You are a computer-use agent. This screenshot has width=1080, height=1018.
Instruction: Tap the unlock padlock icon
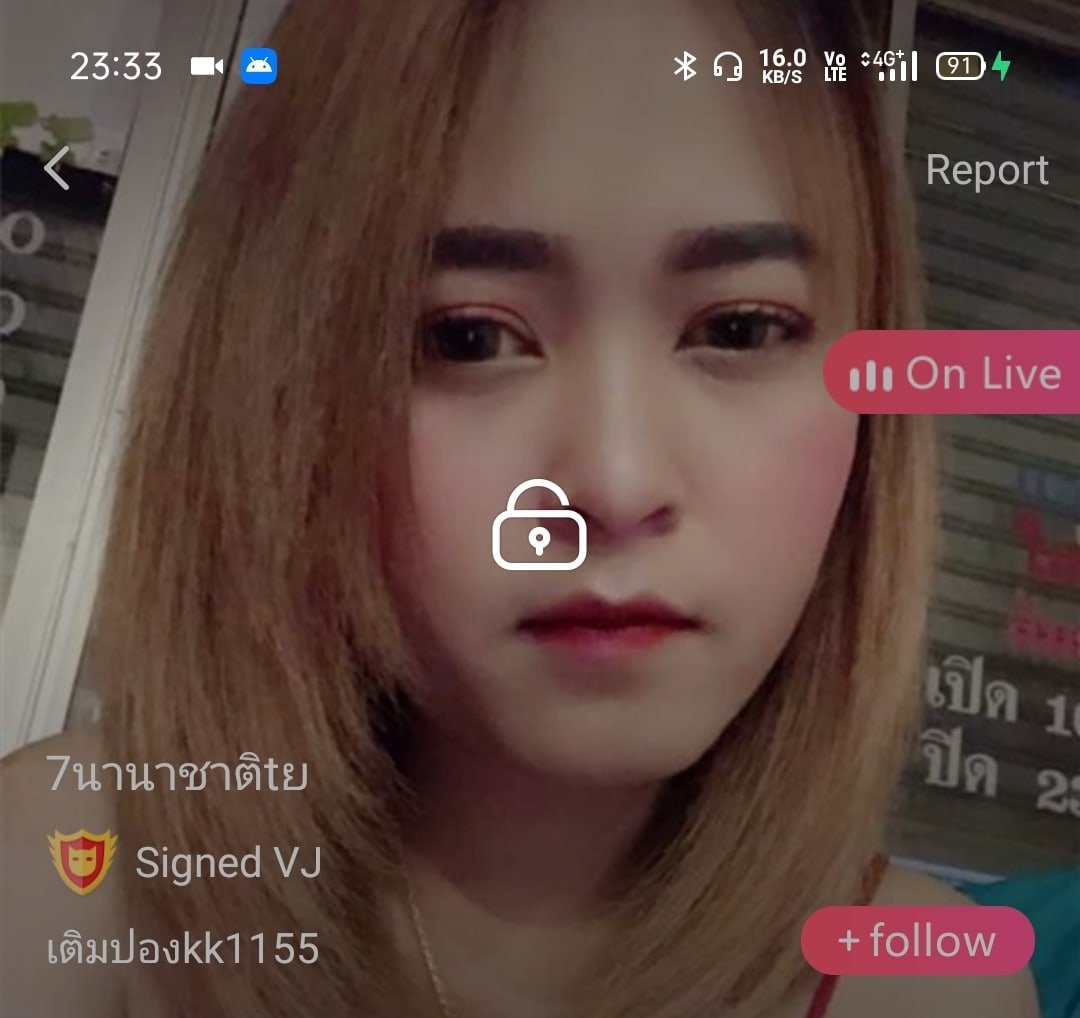[539, 527]
